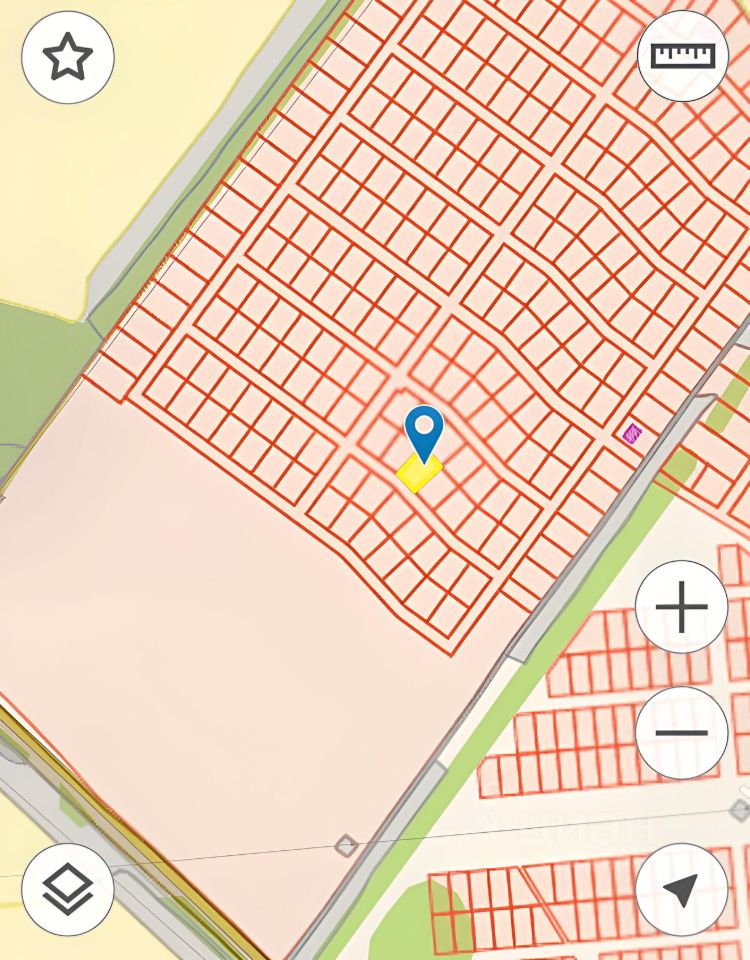Tap the blue location pin marker
Screen dimensions: 750x960
tap(424, 431)
